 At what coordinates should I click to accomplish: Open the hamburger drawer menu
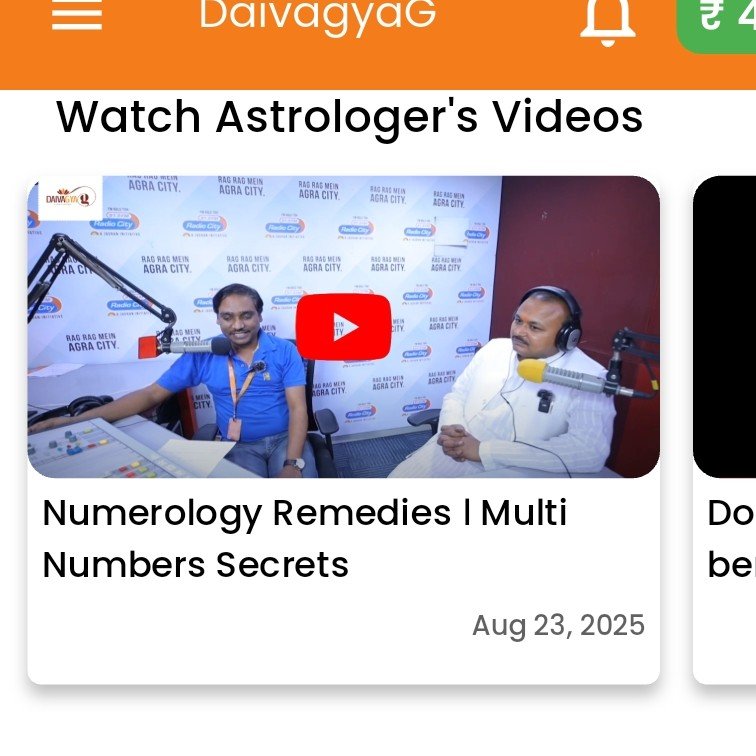77,15
